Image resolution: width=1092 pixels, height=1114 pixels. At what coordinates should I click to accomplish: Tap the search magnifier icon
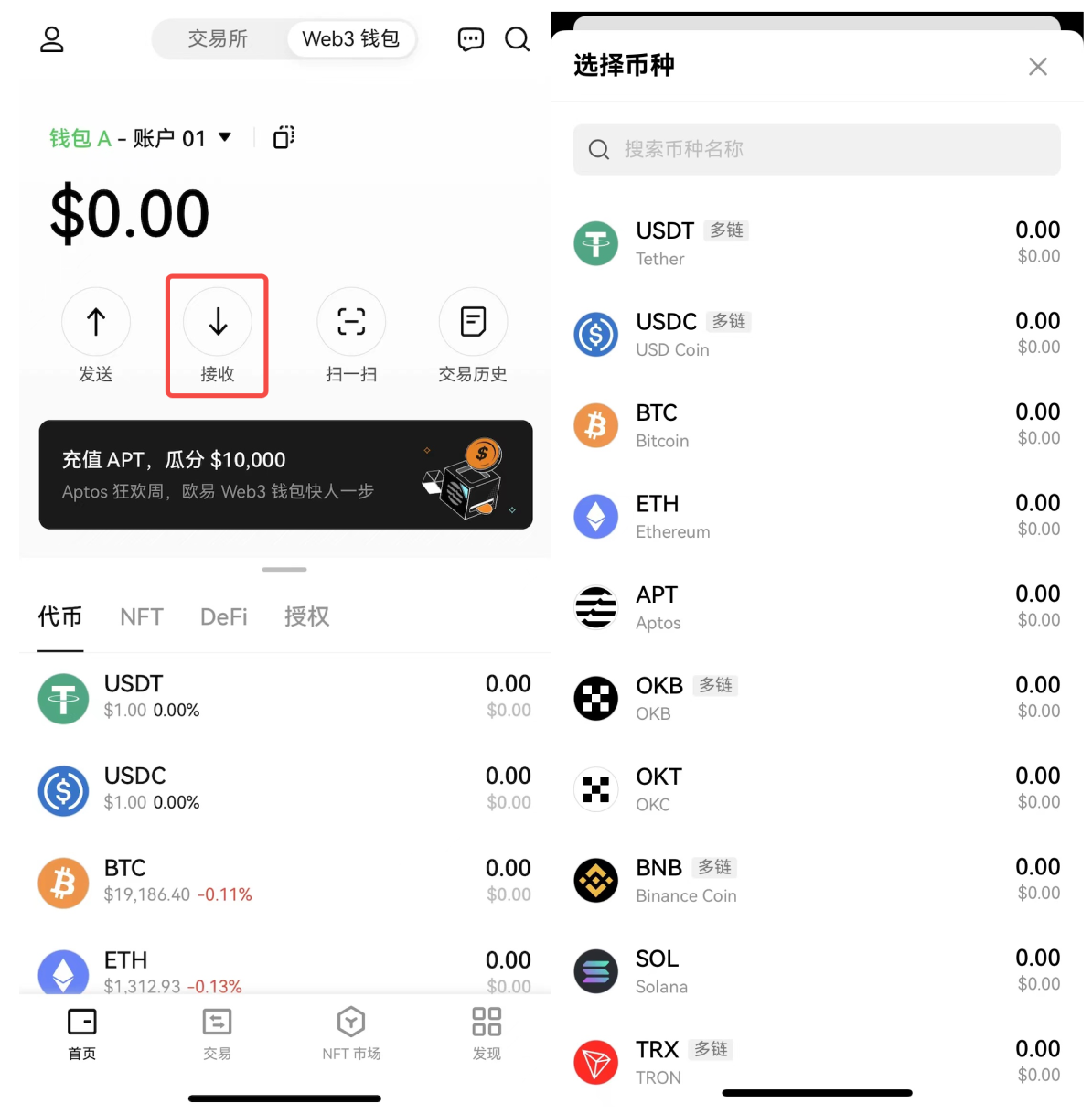tap(518, 38)
